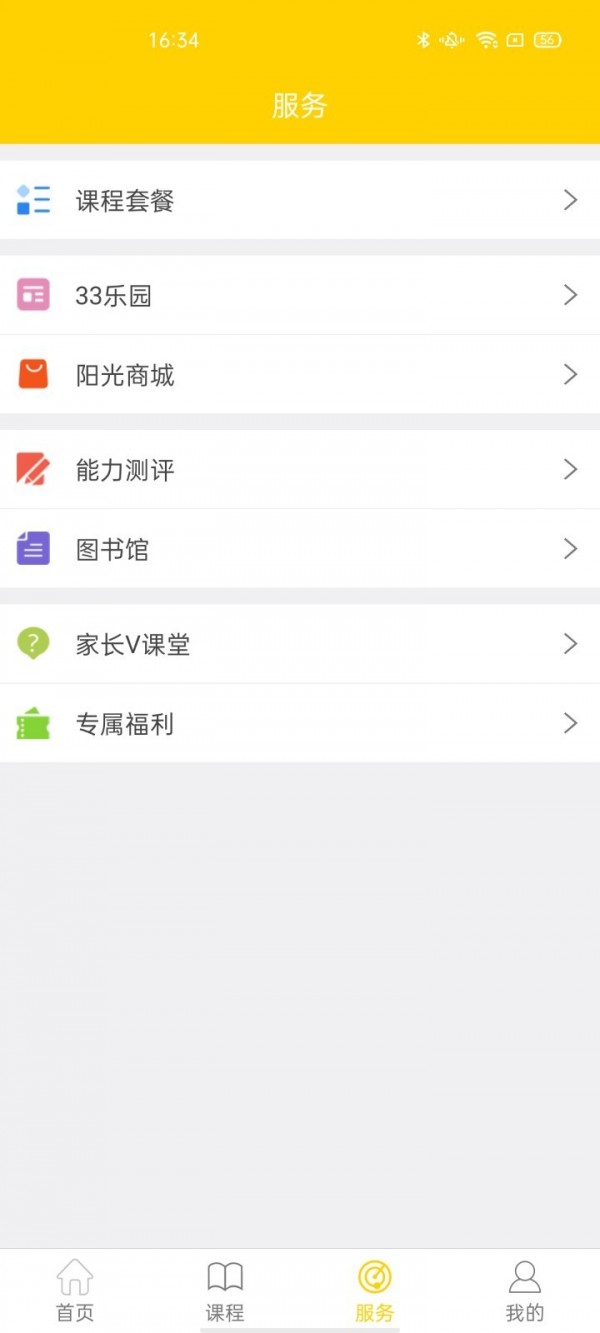Screen dimensions: 600x1333
Task: Open the 课程套餐 row
Action: pos(299,200)
